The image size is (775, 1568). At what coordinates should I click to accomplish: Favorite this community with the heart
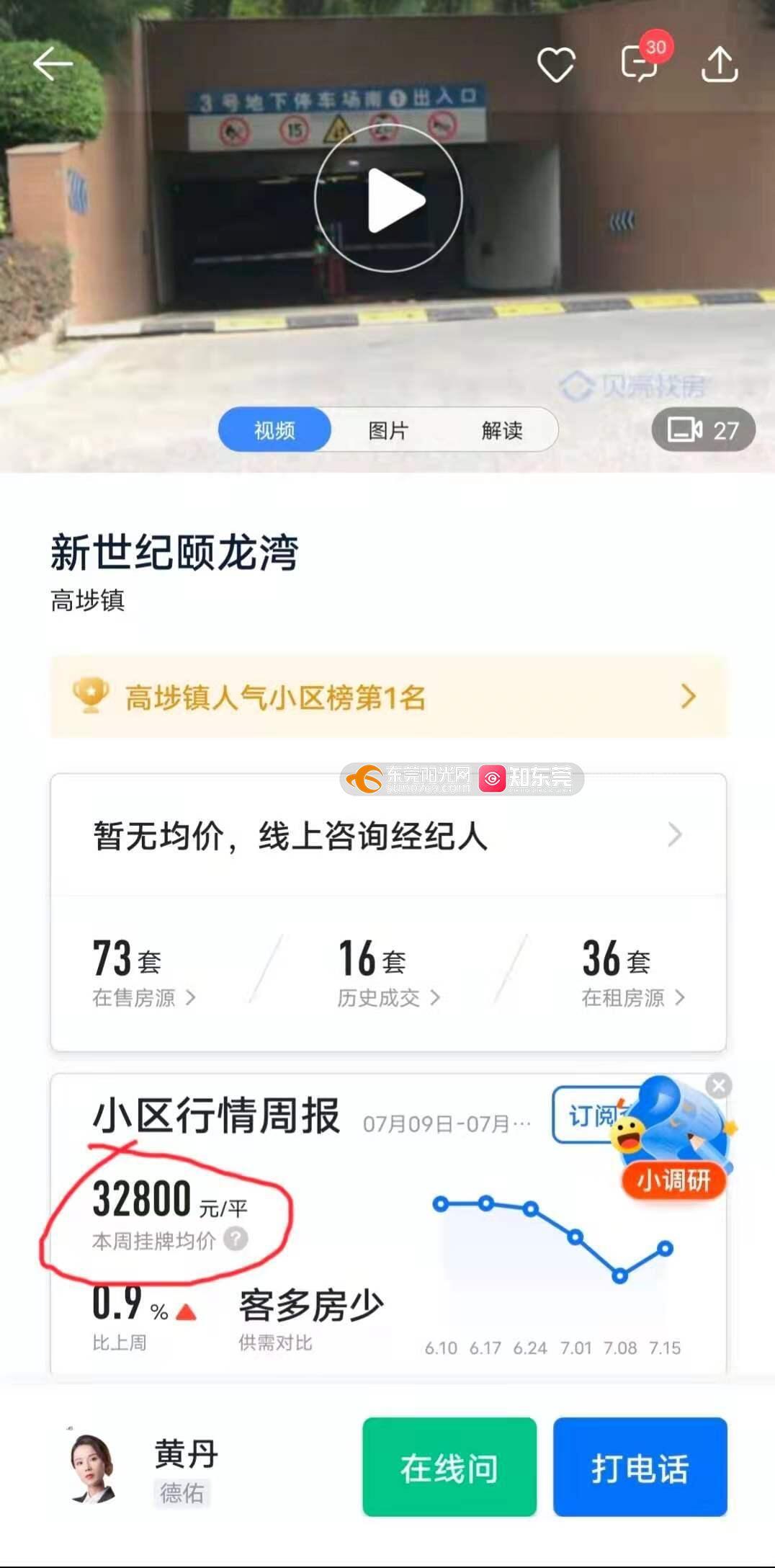pyautogui.click(x=556, y=65)
